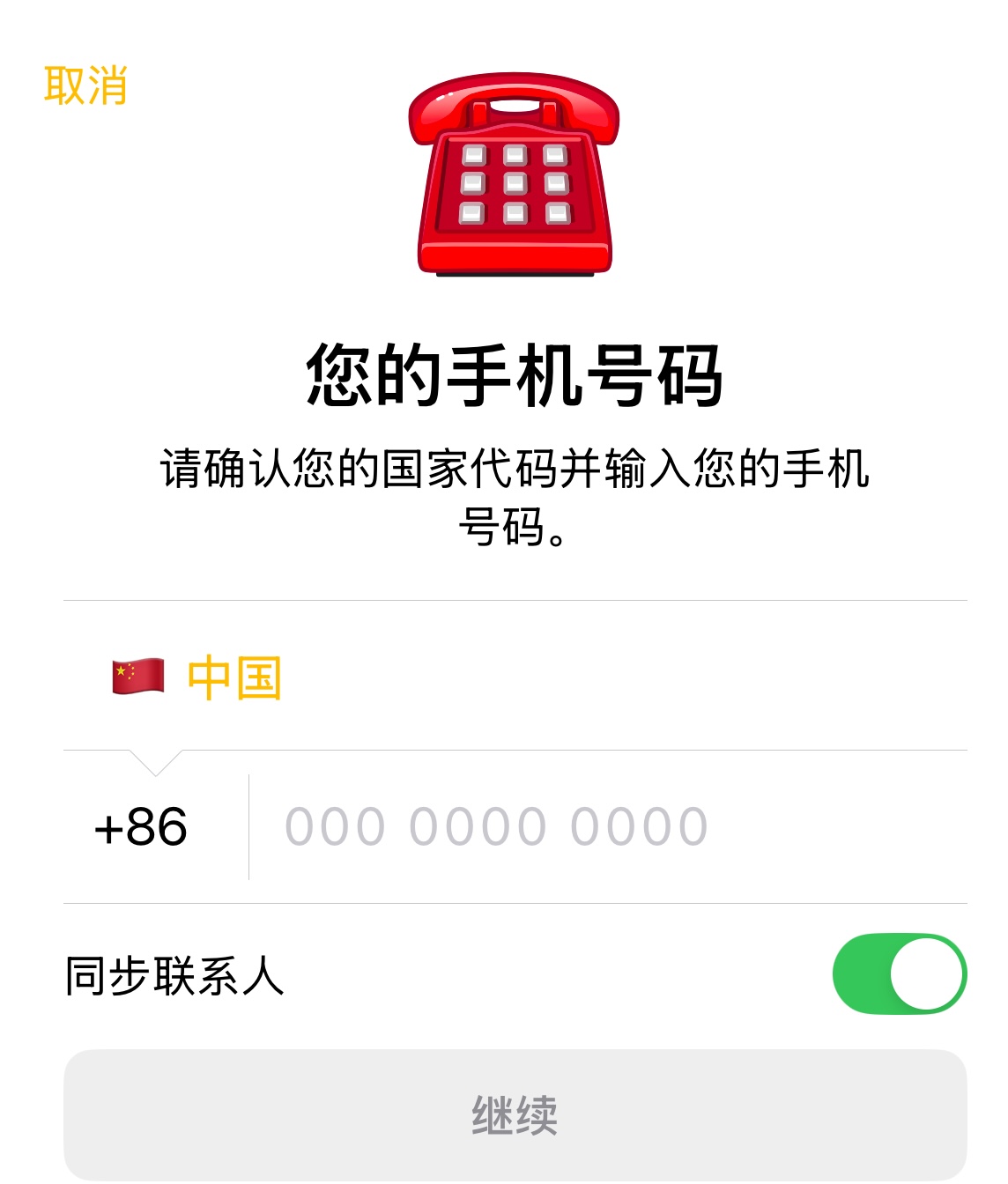Tap the flag icon beside 中国
The width and height of the screenshot is (1008, 1184).
coord(137,677)
